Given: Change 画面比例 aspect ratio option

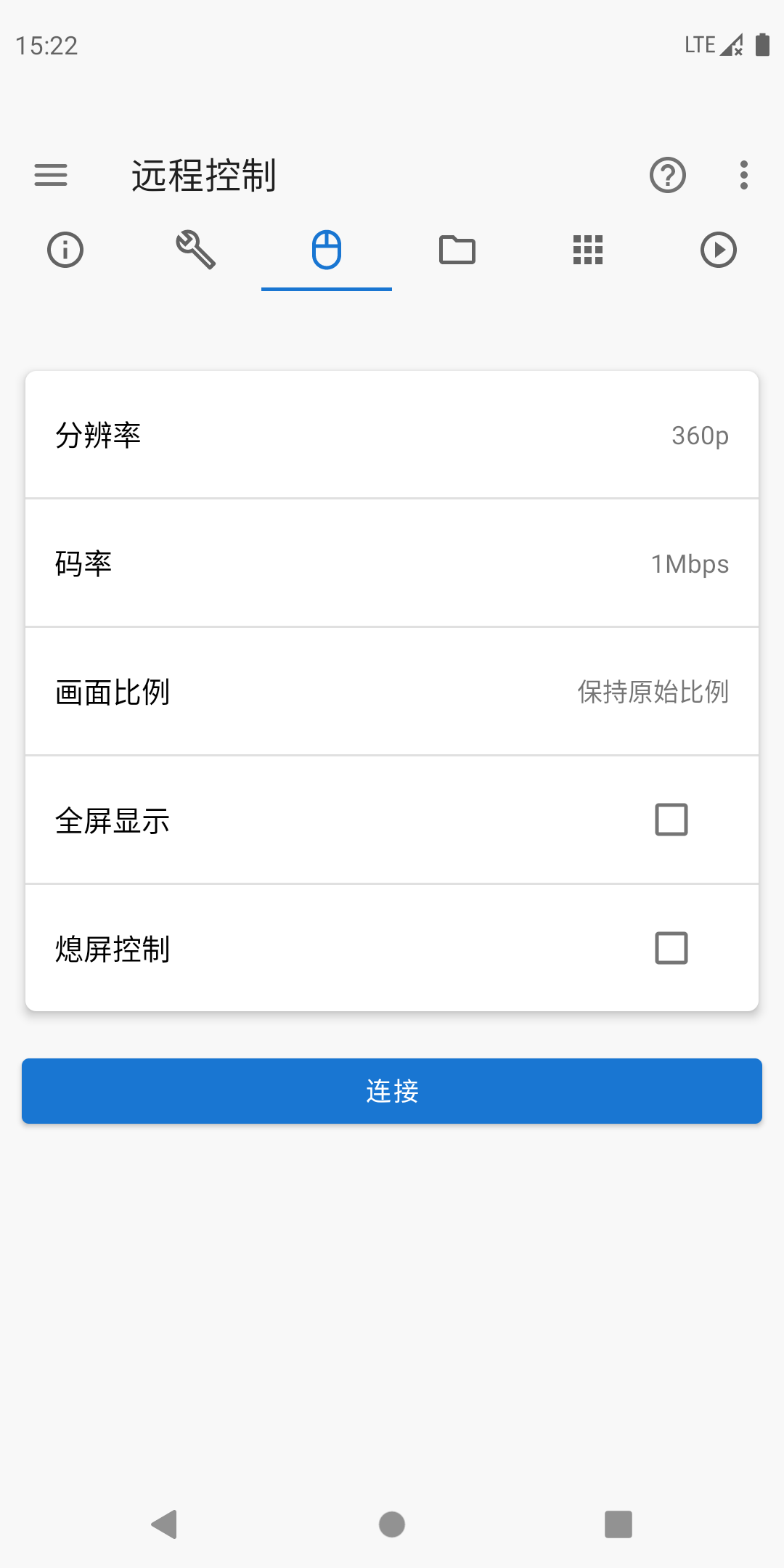Looking at the screenshot, I should [x=392, y=691].
